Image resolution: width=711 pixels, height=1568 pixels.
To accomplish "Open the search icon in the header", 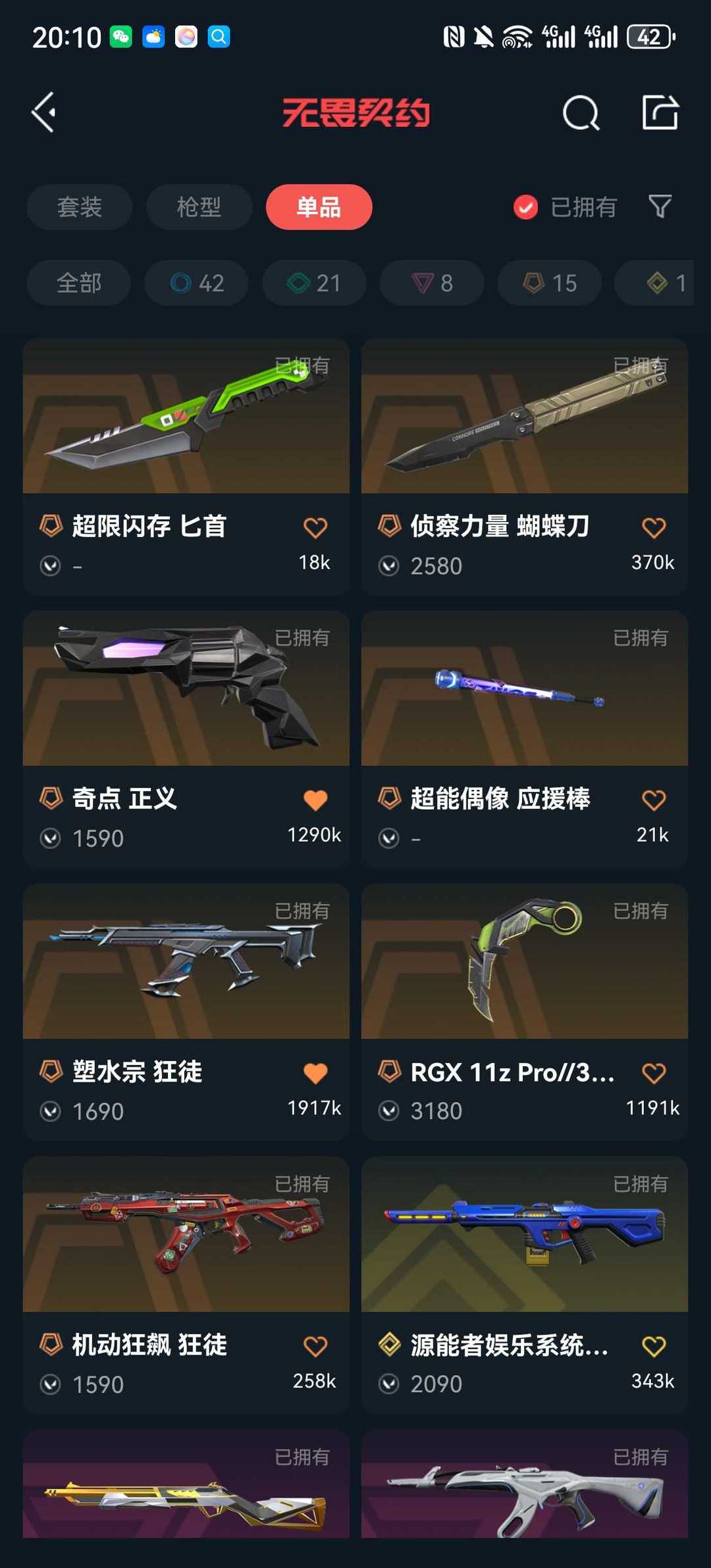I will tap(581, 113).
